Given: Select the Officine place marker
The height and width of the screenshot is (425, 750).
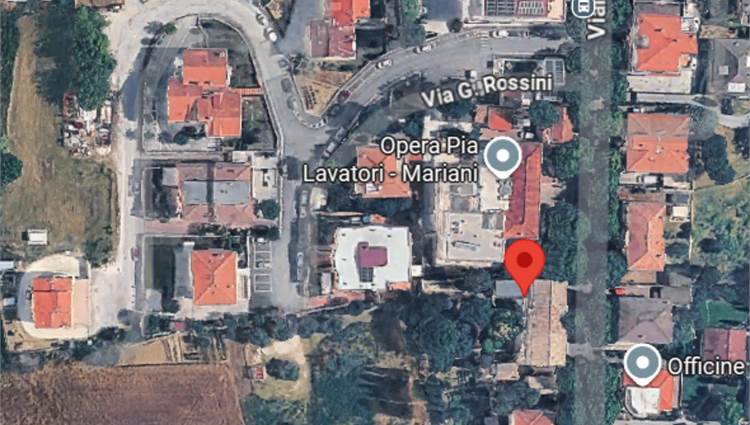Looking at the screenshot, I should [643, 364].
